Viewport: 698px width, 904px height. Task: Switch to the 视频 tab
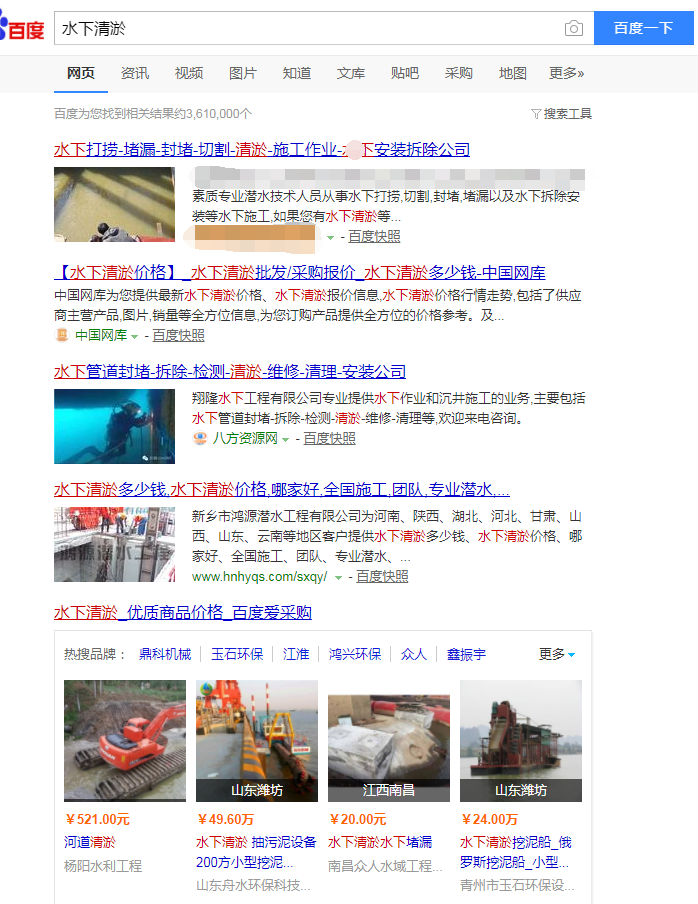(189, 73)
